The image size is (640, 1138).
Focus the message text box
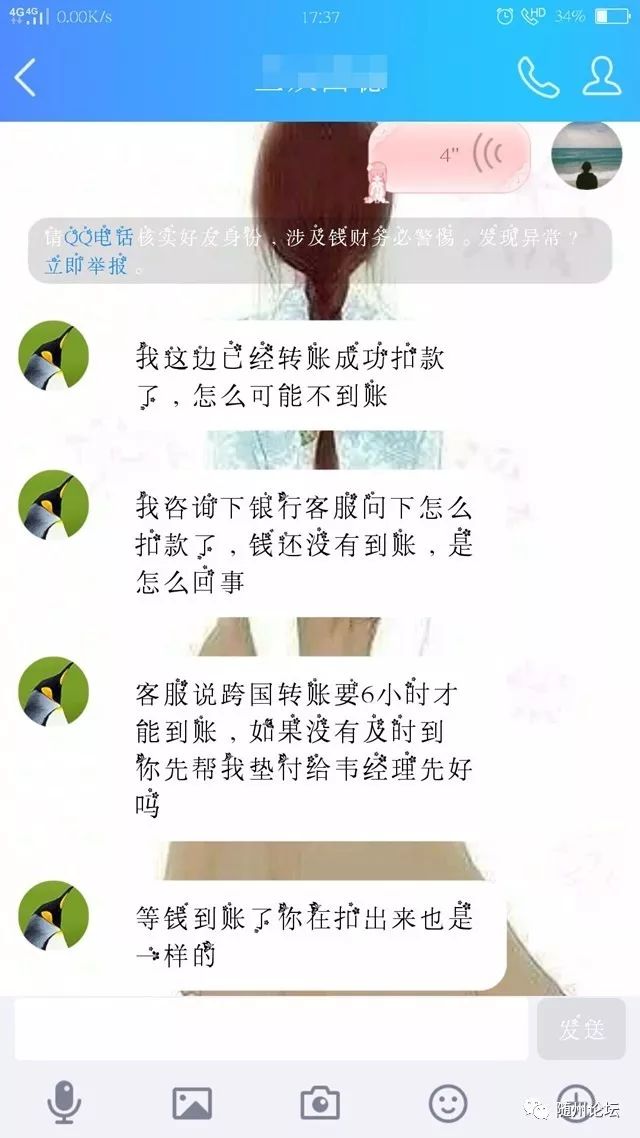[x=270, y=1029]
